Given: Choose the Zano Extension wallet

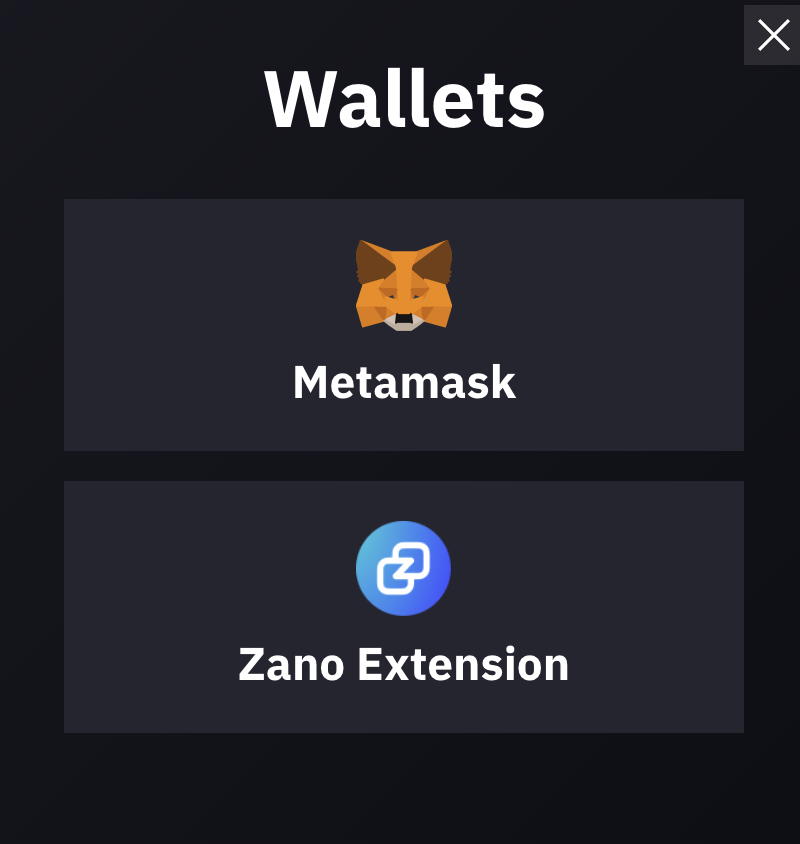Looking at the screenshot, I should click(404, 607).
